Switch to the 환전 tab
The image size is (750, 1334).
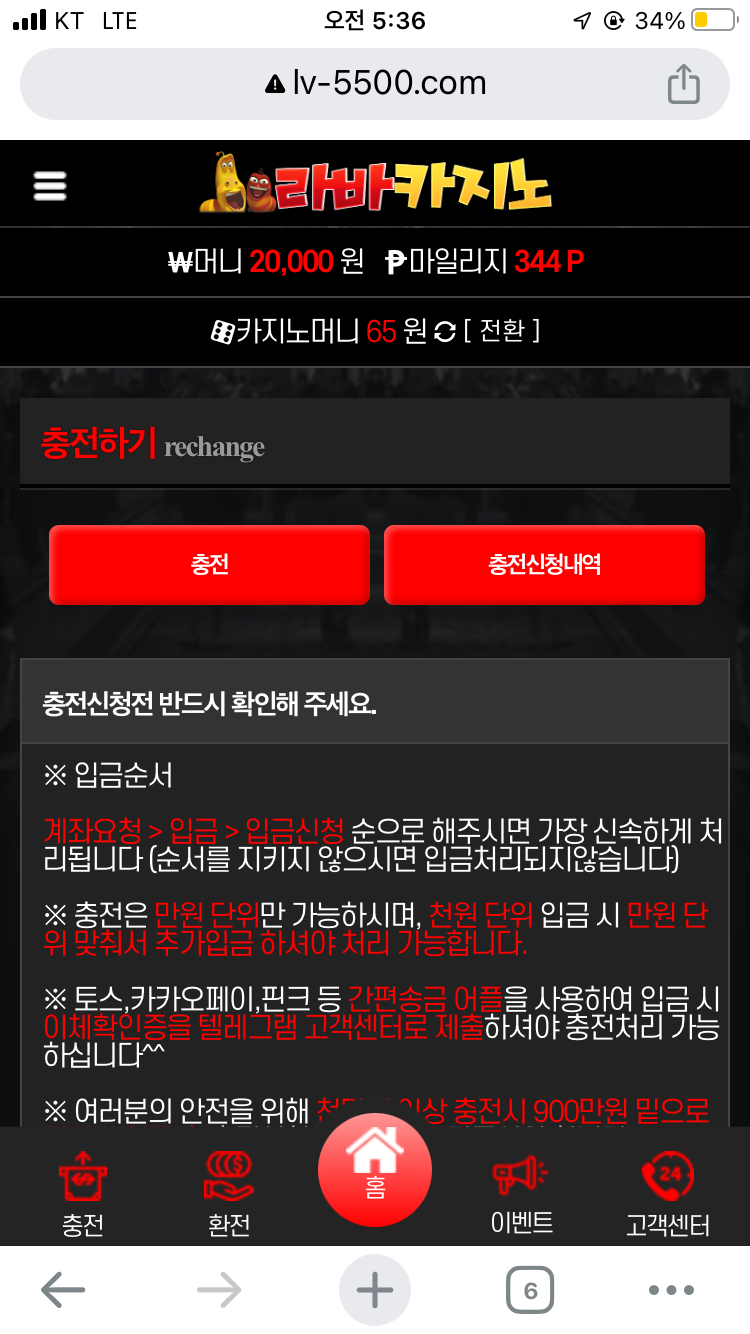pos(228,1194)
